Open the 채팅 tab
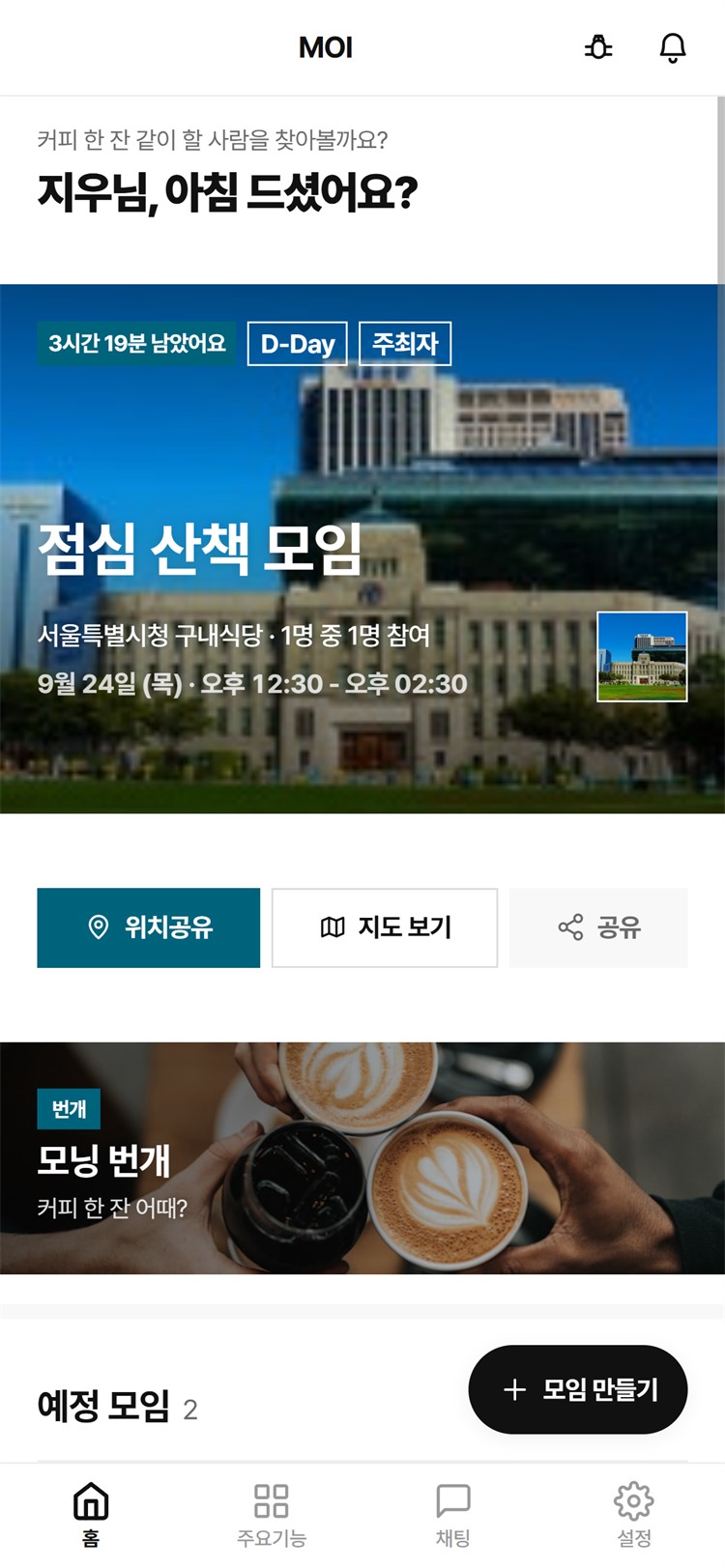This screenshot has width=725, height=1568. [x=453, y=1515]
